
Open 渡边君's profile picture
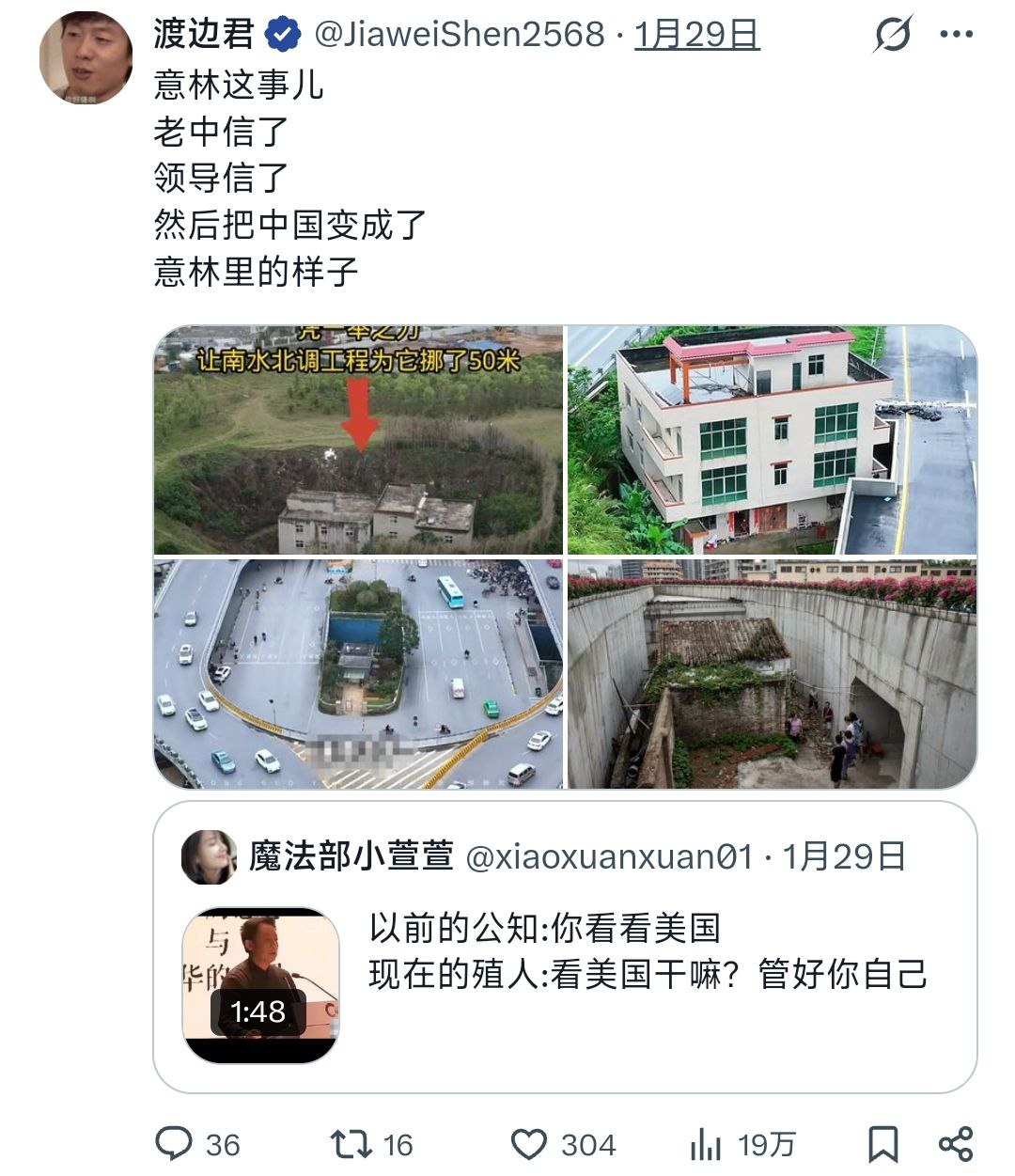[x=86, y=57]
